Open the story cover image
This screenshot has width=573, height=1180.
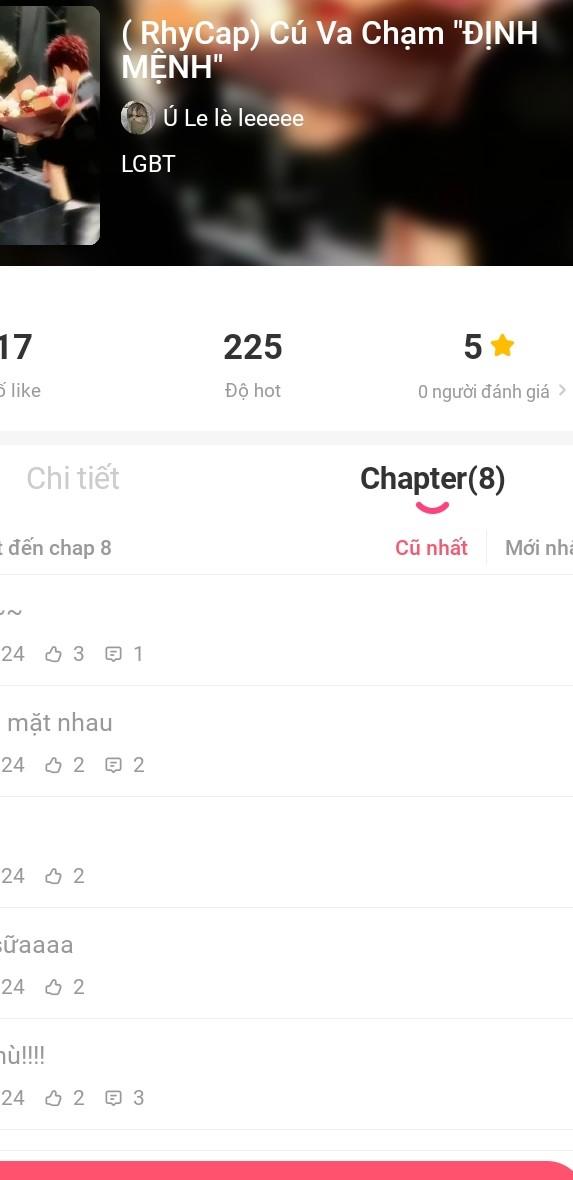pyautogui.click(x=50, y=125)
